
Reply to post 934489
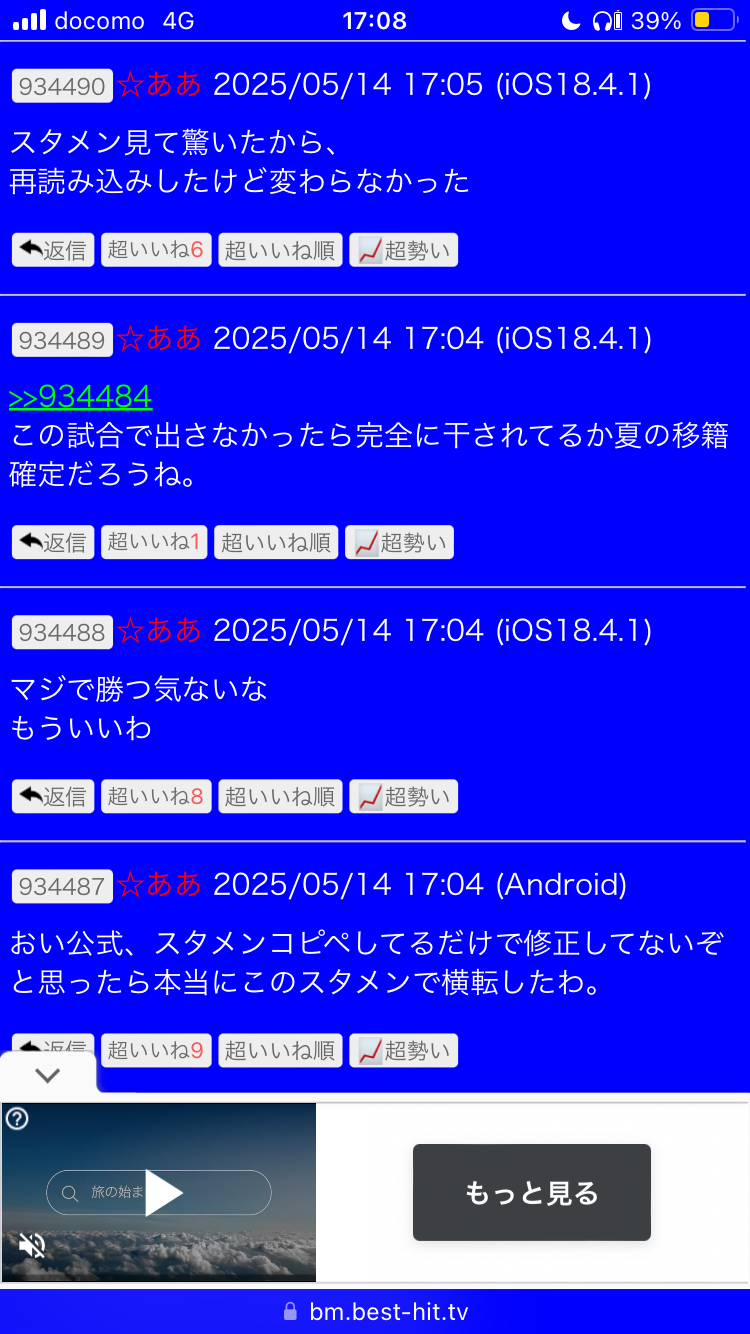53,542
